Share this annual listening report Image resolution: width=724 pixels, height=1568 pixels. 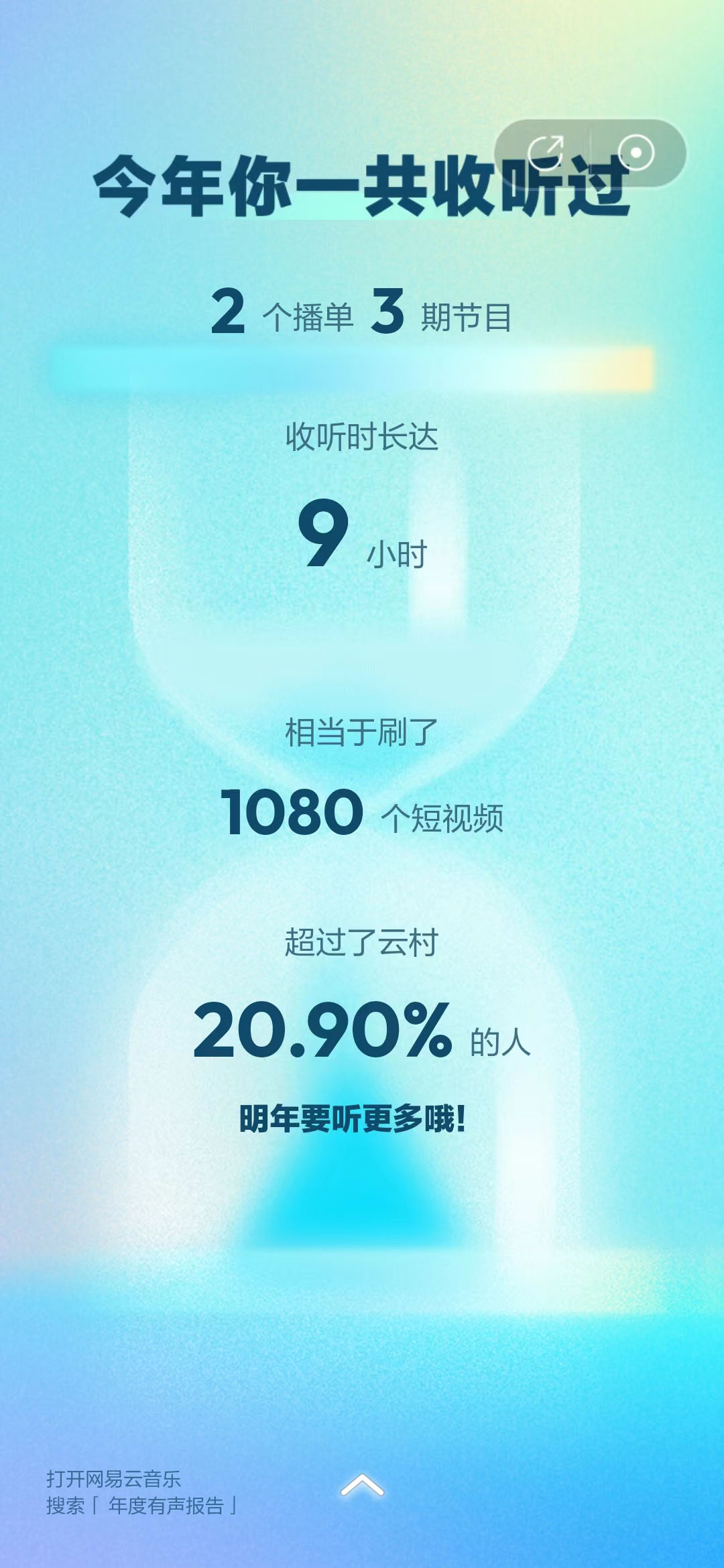[x=545, y=152]
